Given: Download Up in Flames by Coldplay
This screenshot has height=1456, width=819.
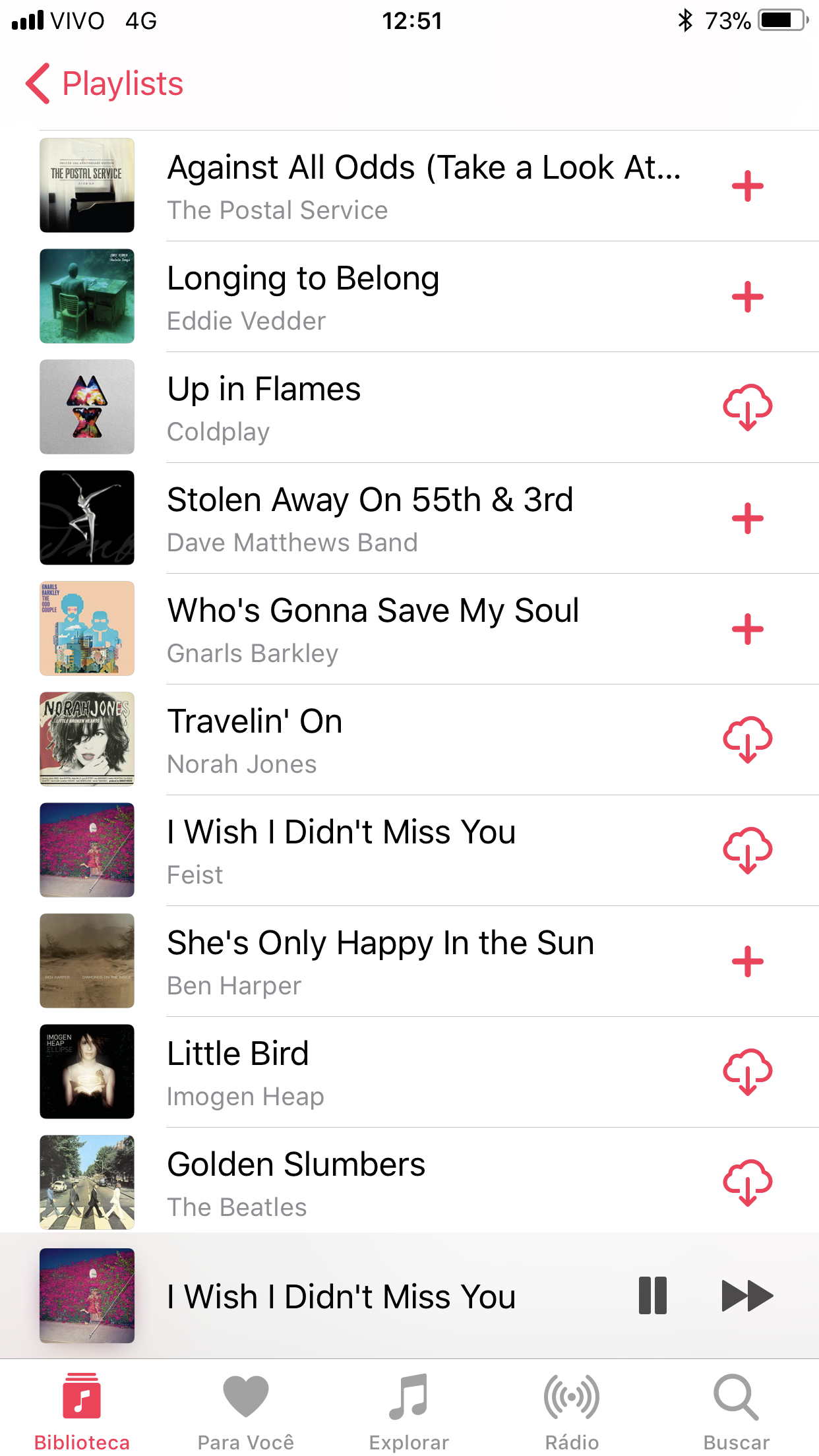Looking at the screenshot, I should (x=747, y=408).
